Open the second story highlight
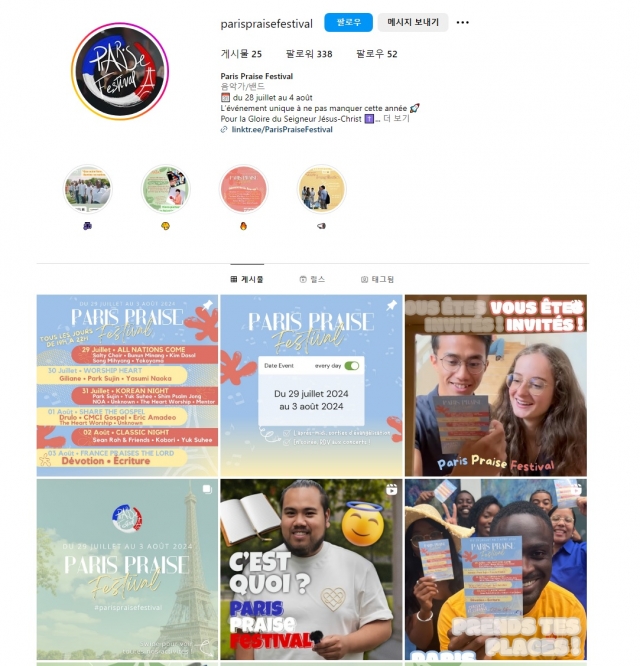Viewport: 640px width, 666px height. coord(165,190)
